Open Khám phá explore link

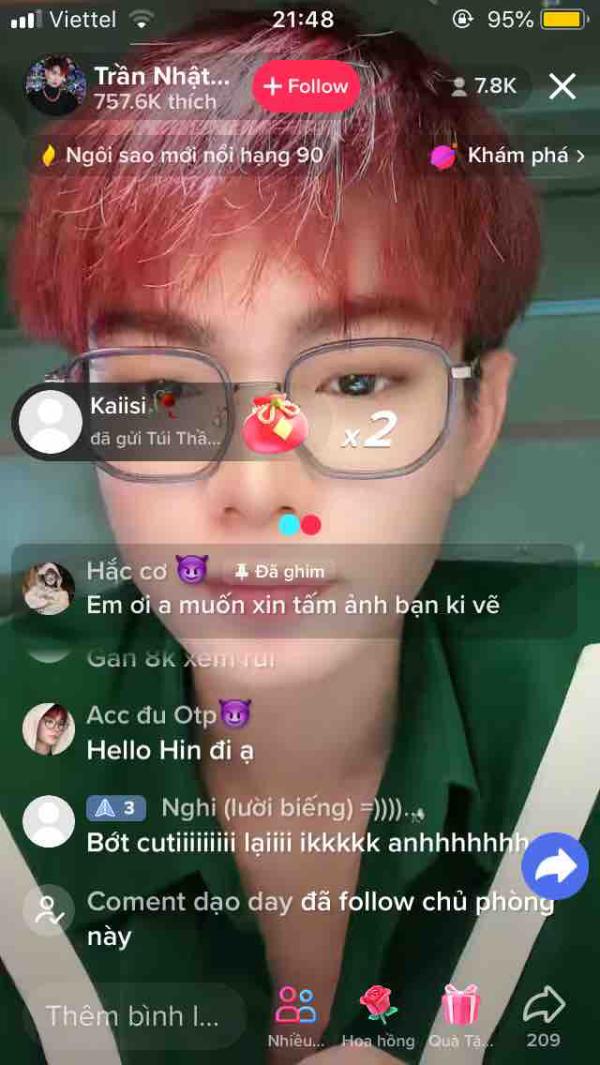point(508,156)
